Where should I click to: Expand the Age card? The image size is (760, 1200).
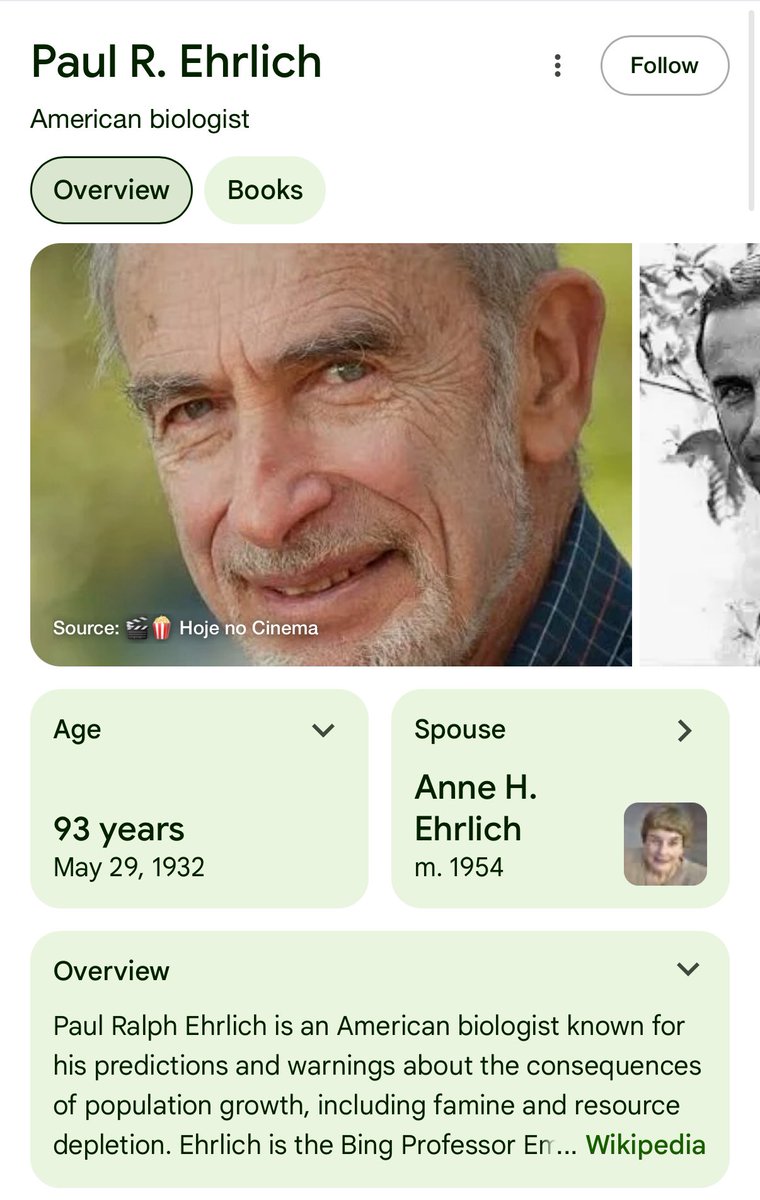click(323, 730)
